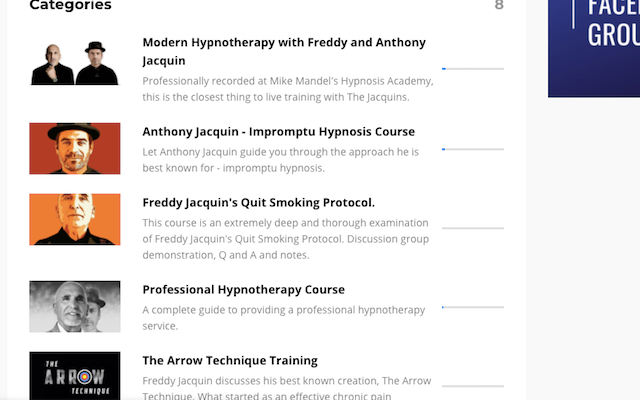
Task: Tap the Quit Smoking Protocol orange thumbnail
Action: 75,219
